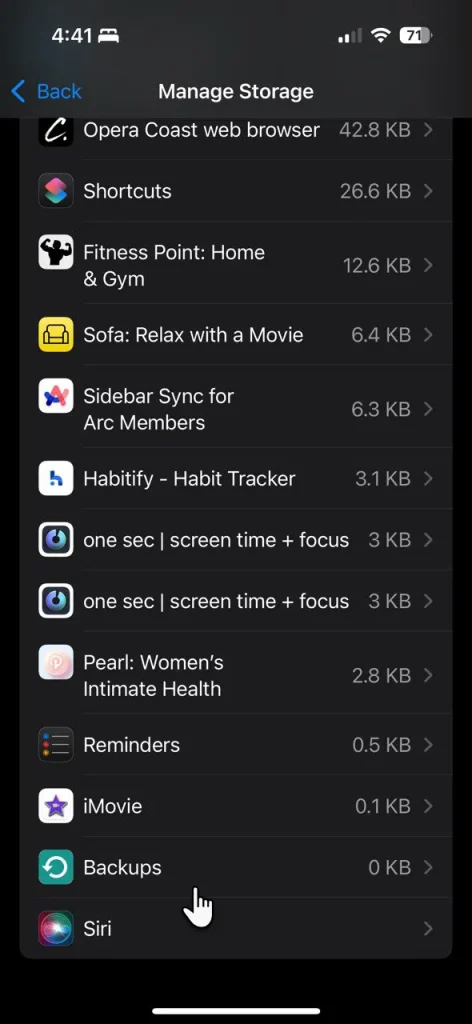Open Opera Coast web browser storage details
Viewport: 472px width, 1024px height.
236,130
